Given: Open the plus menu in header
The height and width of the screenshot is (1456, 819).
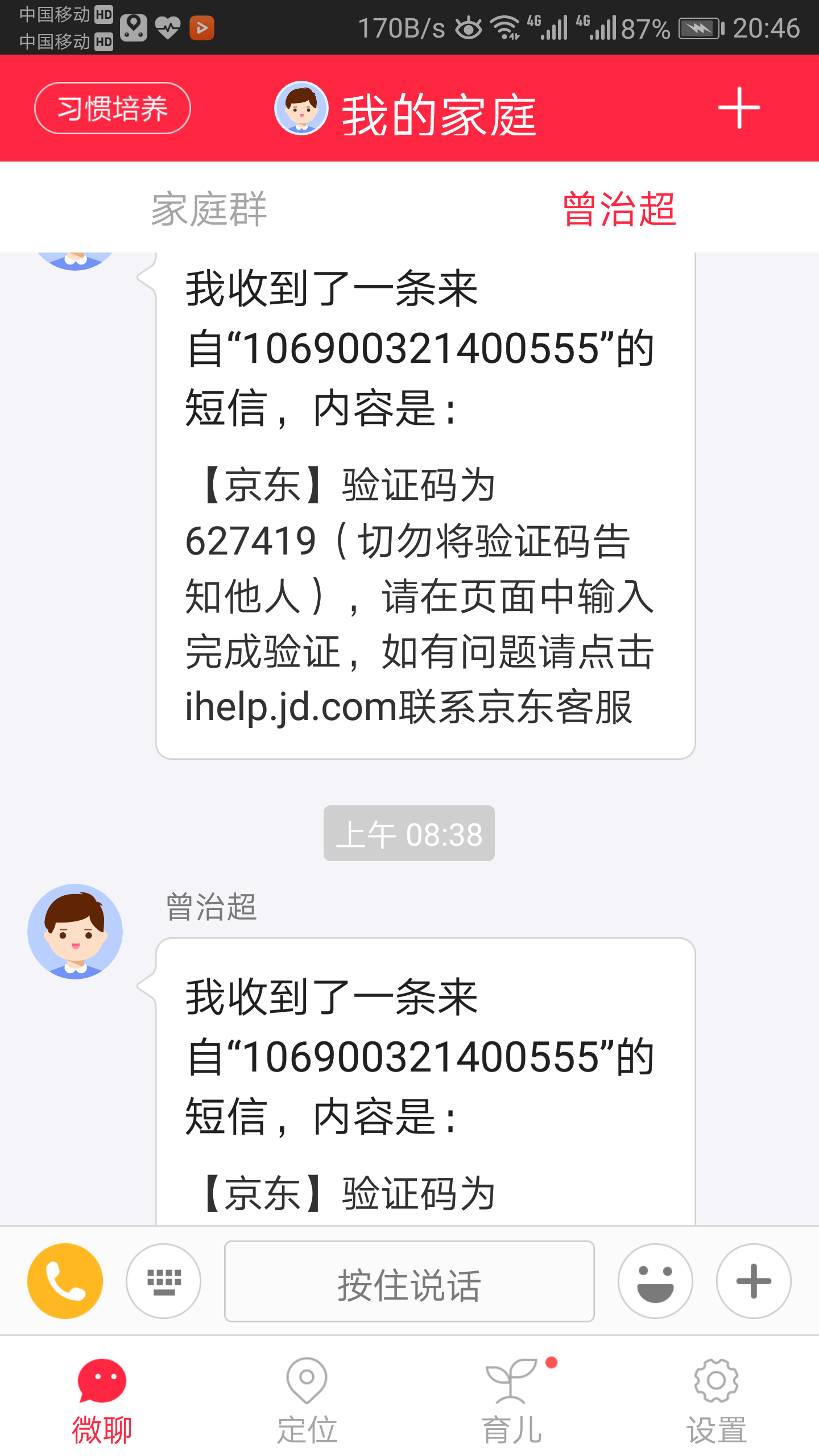Looking at the screenshot, I should (738, 108).
